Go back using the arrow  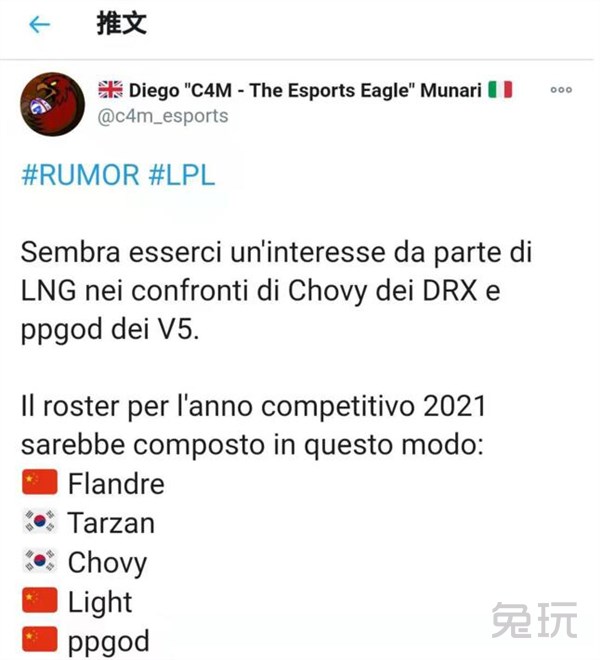pyautogui.click(x=39, y=25)
